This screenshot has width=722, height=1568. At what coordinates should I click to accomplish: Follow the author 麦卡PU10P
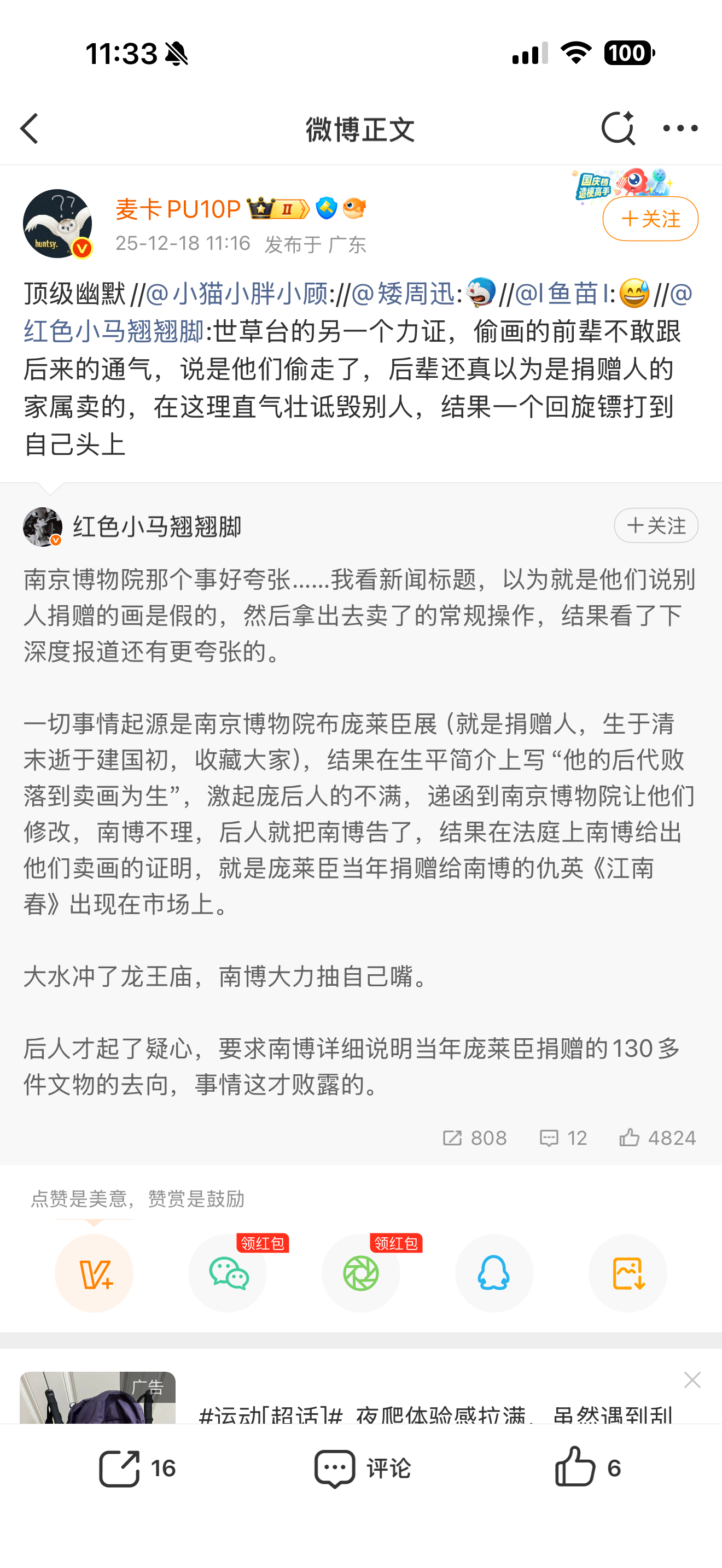(x=650, y=219)
